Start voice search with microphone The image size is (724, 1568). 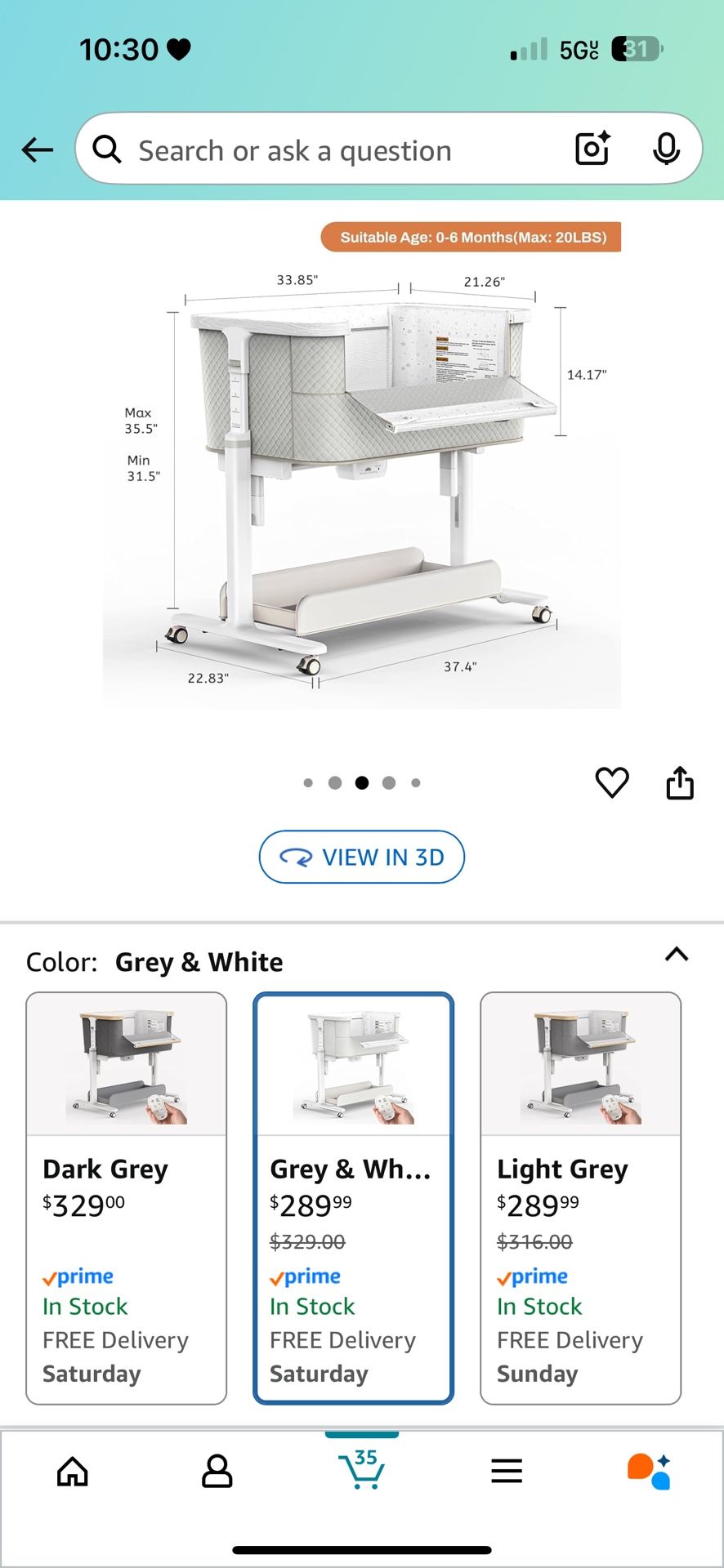click(x=666, y=149)
